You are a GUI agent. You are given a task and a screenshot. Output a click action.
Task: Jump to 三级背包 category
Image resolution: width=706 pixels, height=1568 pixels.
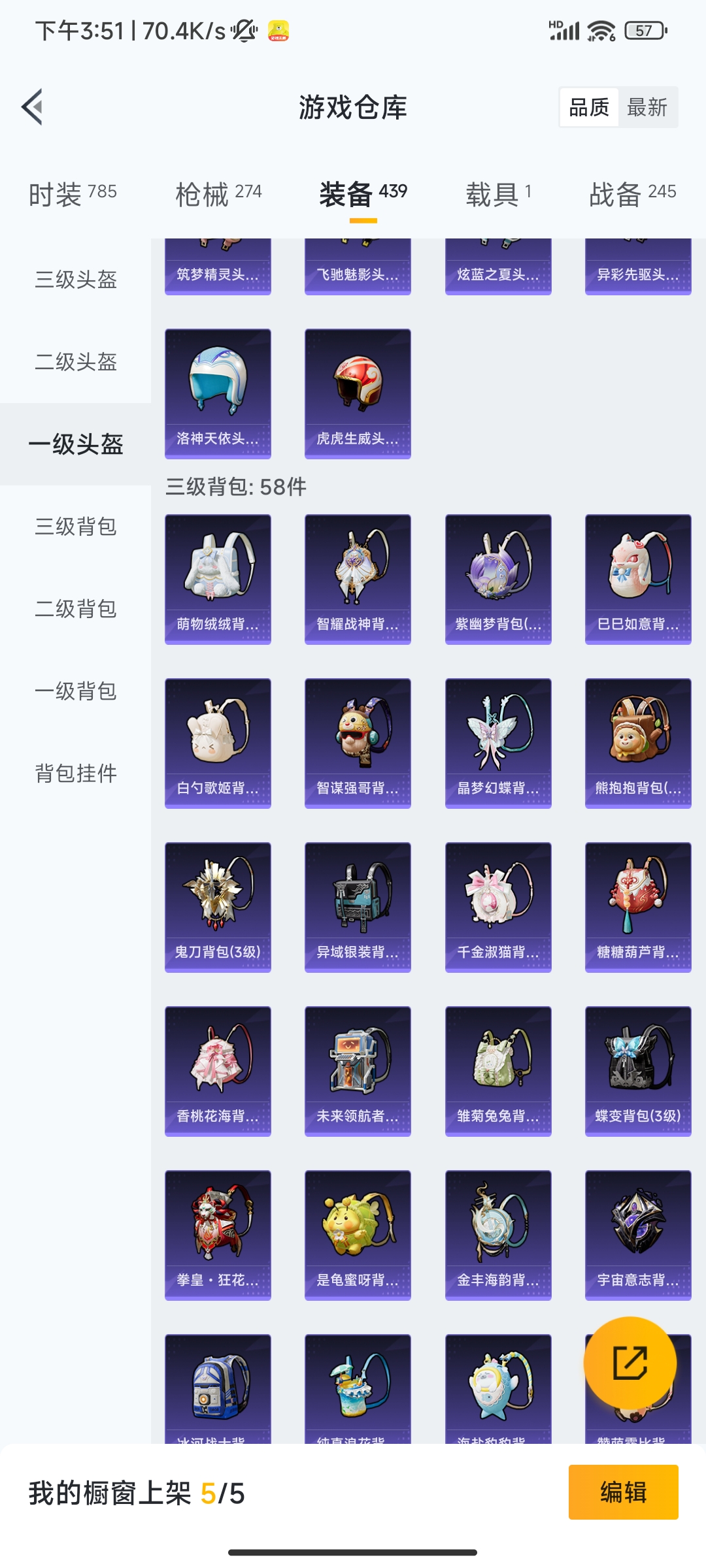[76, 527]
